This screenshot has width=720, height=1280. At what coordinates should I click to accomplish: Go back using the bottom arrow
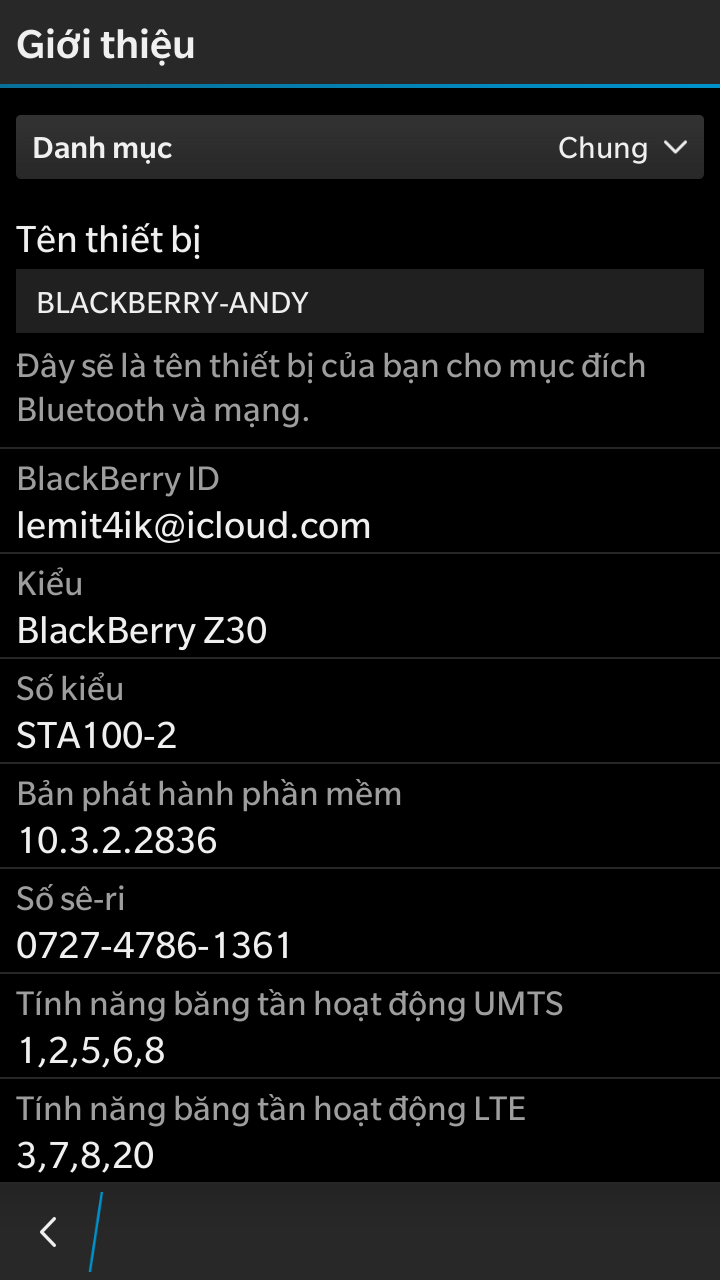[48, 1232]
